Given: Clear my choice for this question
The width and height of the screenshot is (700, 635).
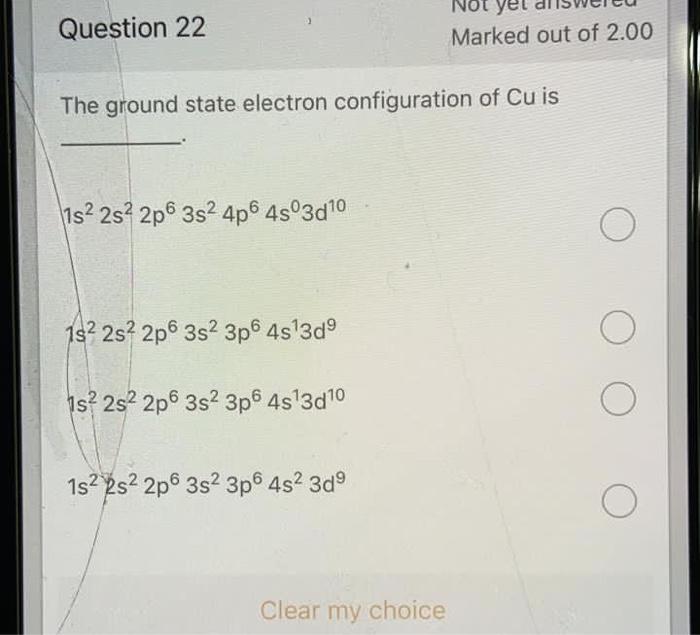Looking at the screenshot, I should click(352, 610).
